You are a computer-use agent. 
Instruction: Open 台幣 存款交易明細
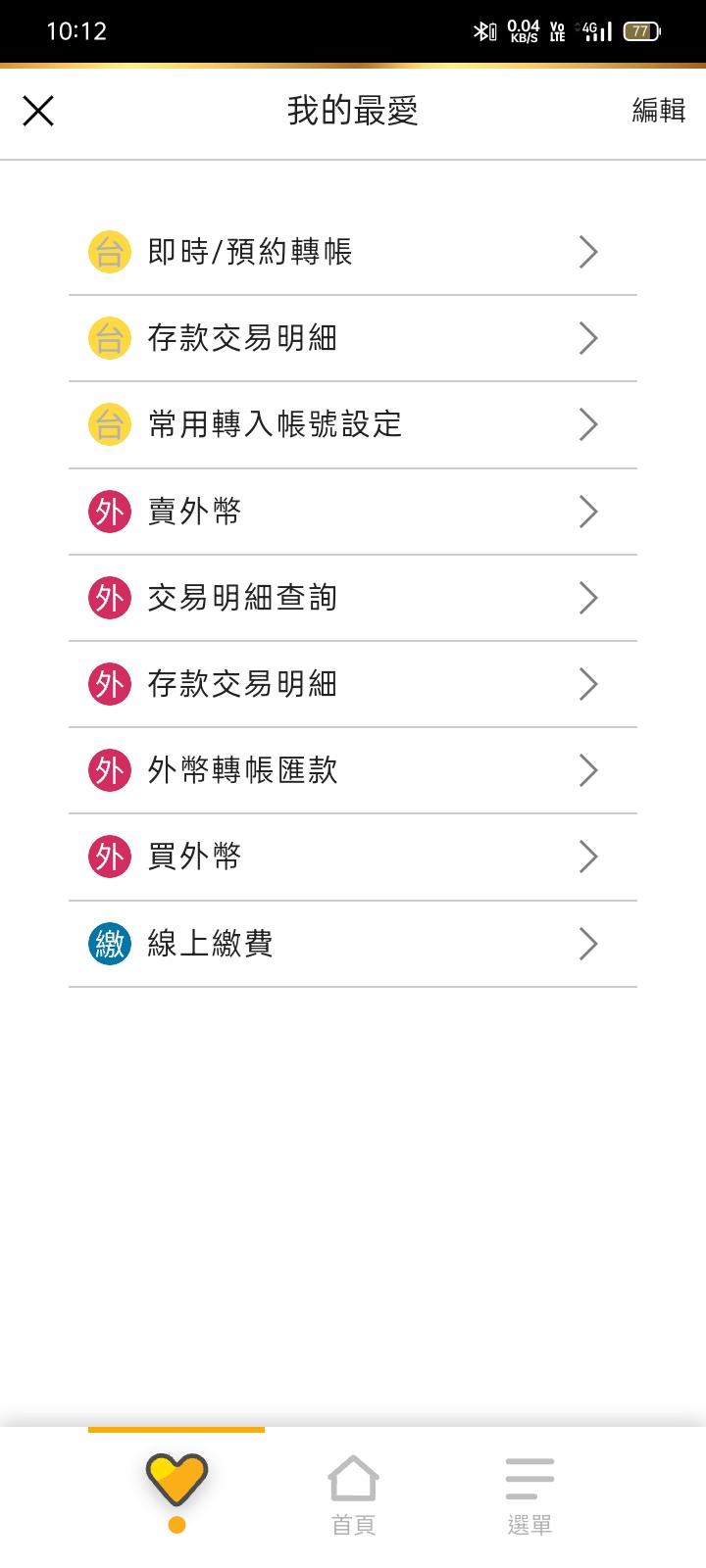tap(352, 338)
